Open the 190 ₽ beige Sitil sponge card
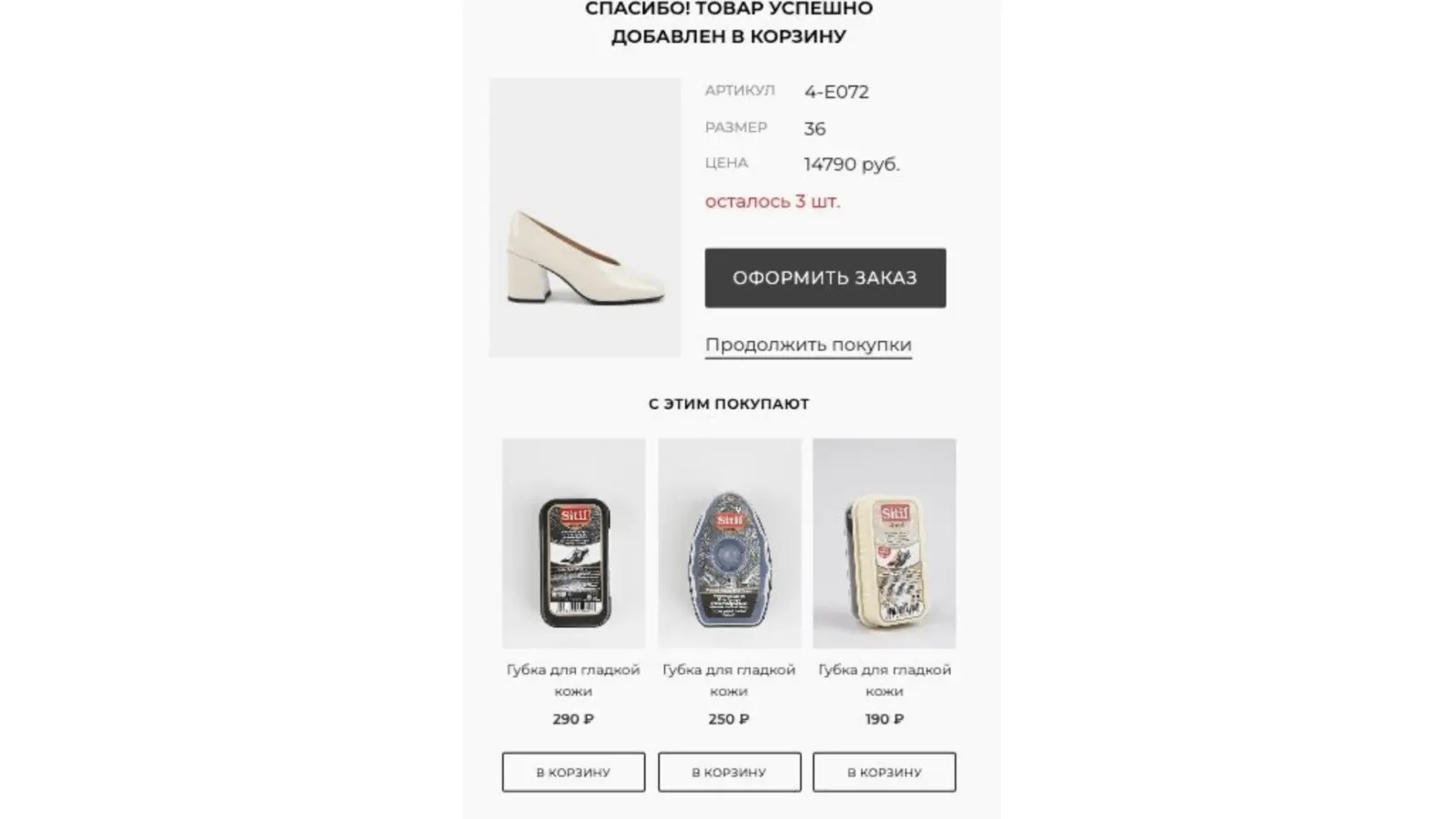Image resolution: width=1456 pixels, height=819 pixels. coord(884,544)
